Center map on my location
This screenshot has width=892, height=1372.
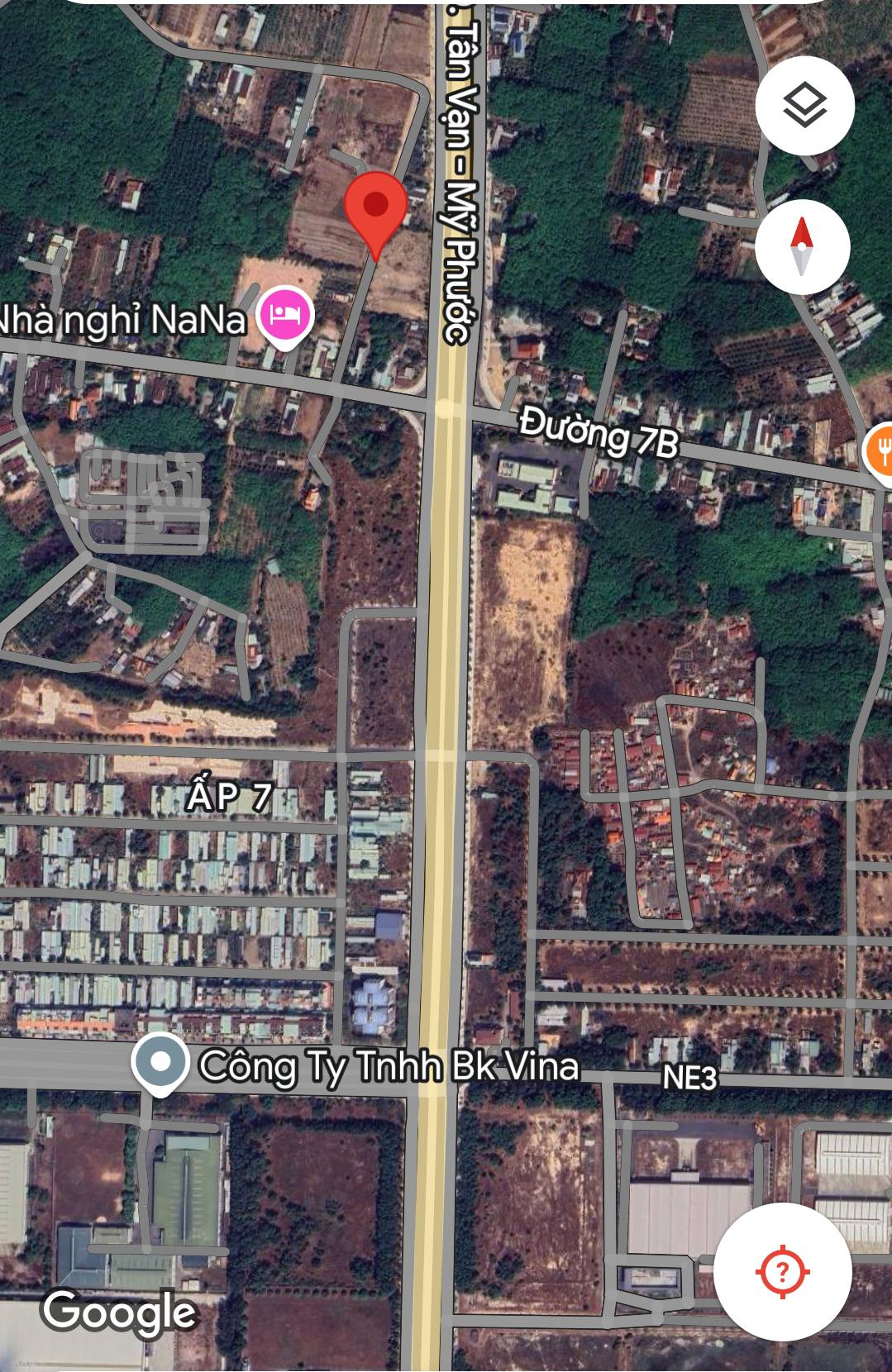click(782, 1270)
